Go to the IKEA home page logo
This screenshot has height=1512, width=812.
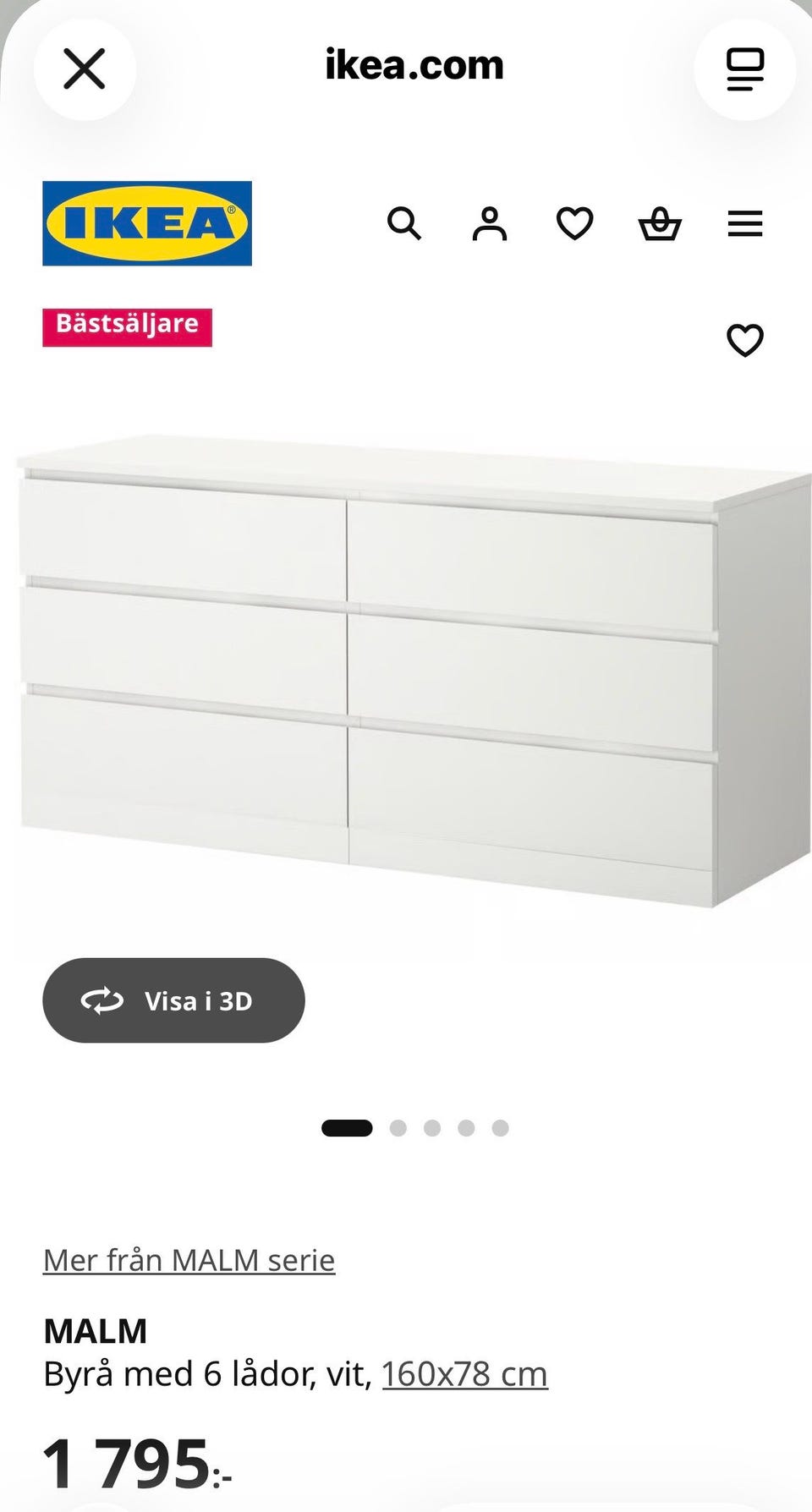pyautogui.click(x=147, y=223)
